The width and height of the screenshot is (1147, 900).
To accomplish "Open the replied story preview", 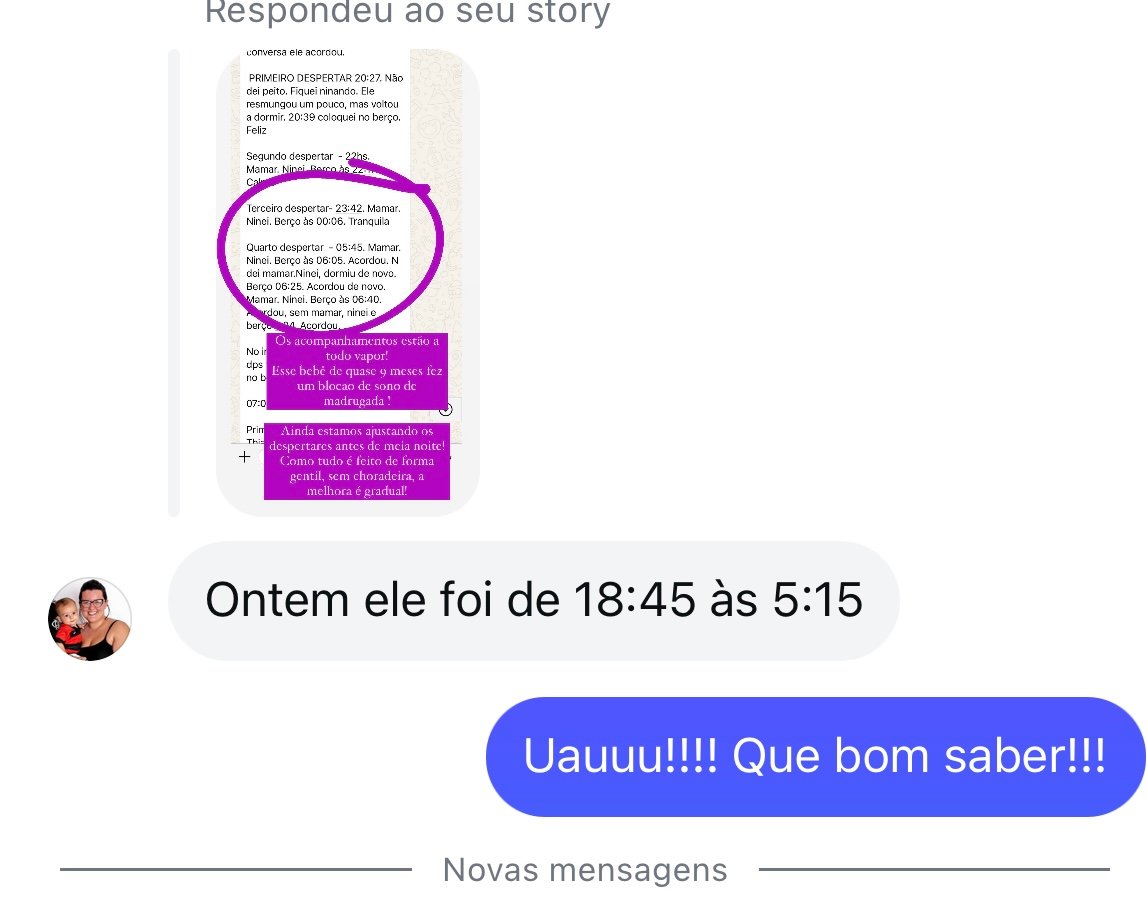I will pos(347,282).
